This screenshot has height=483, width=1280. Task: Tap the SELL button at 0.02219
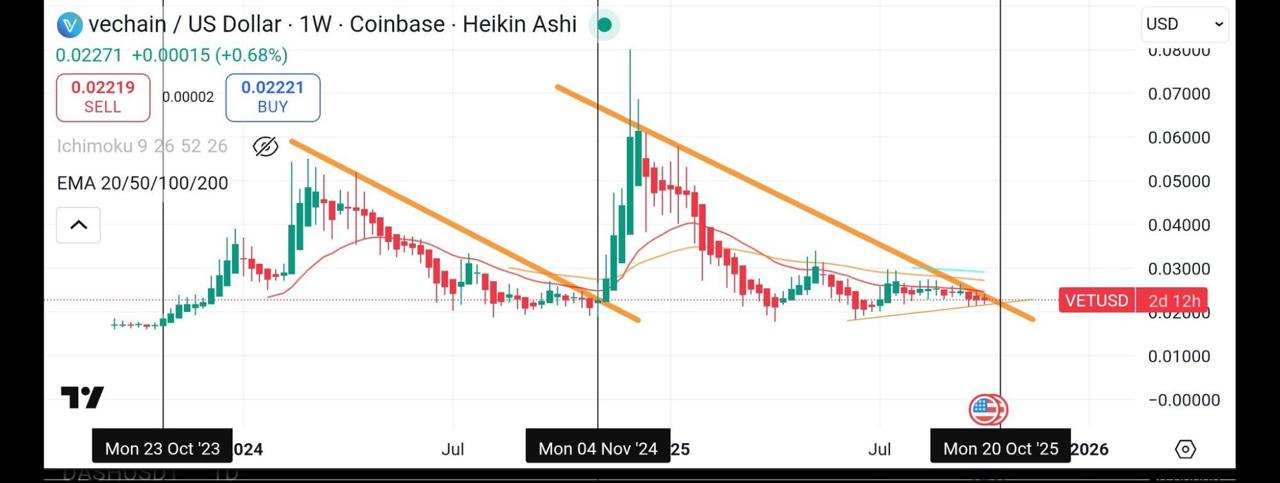click(103, 97)
